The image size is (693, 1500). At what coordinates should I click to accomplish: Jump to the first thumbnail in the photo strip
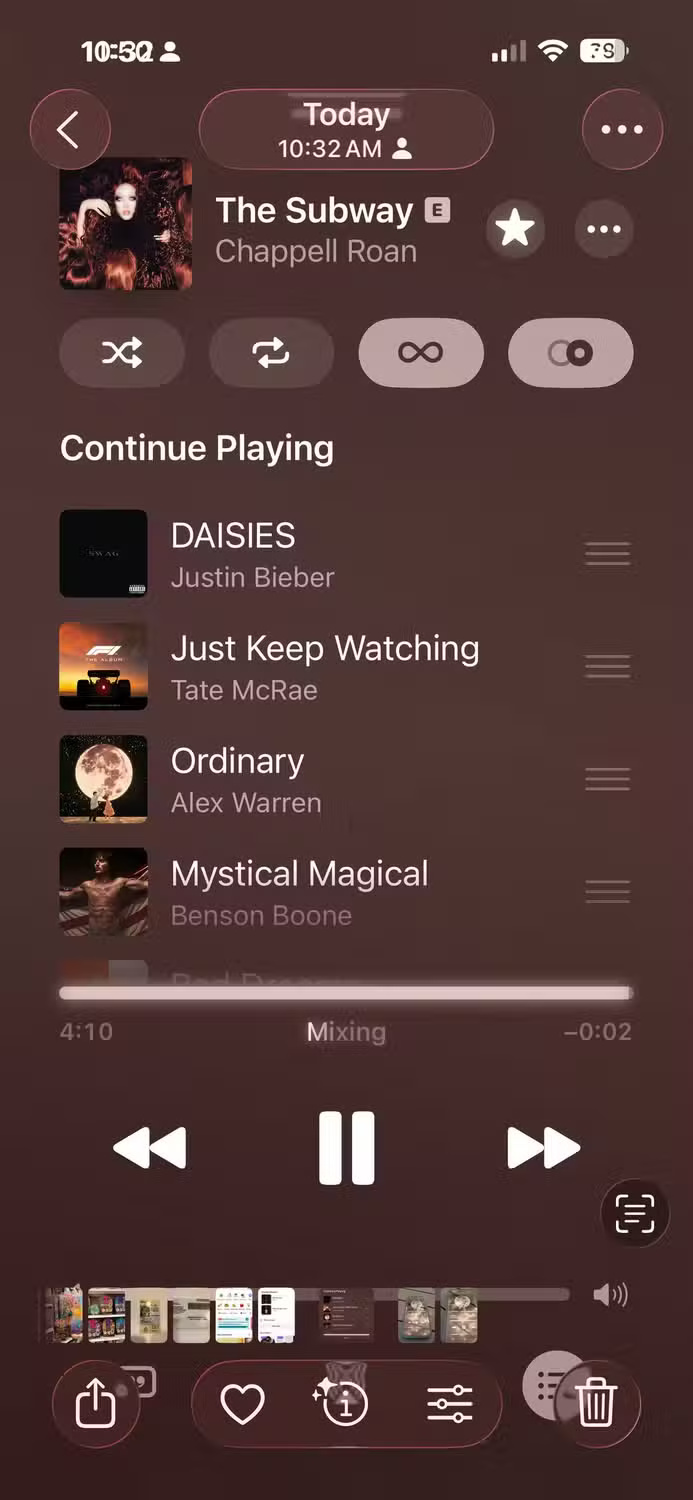tap(65, 1314)
